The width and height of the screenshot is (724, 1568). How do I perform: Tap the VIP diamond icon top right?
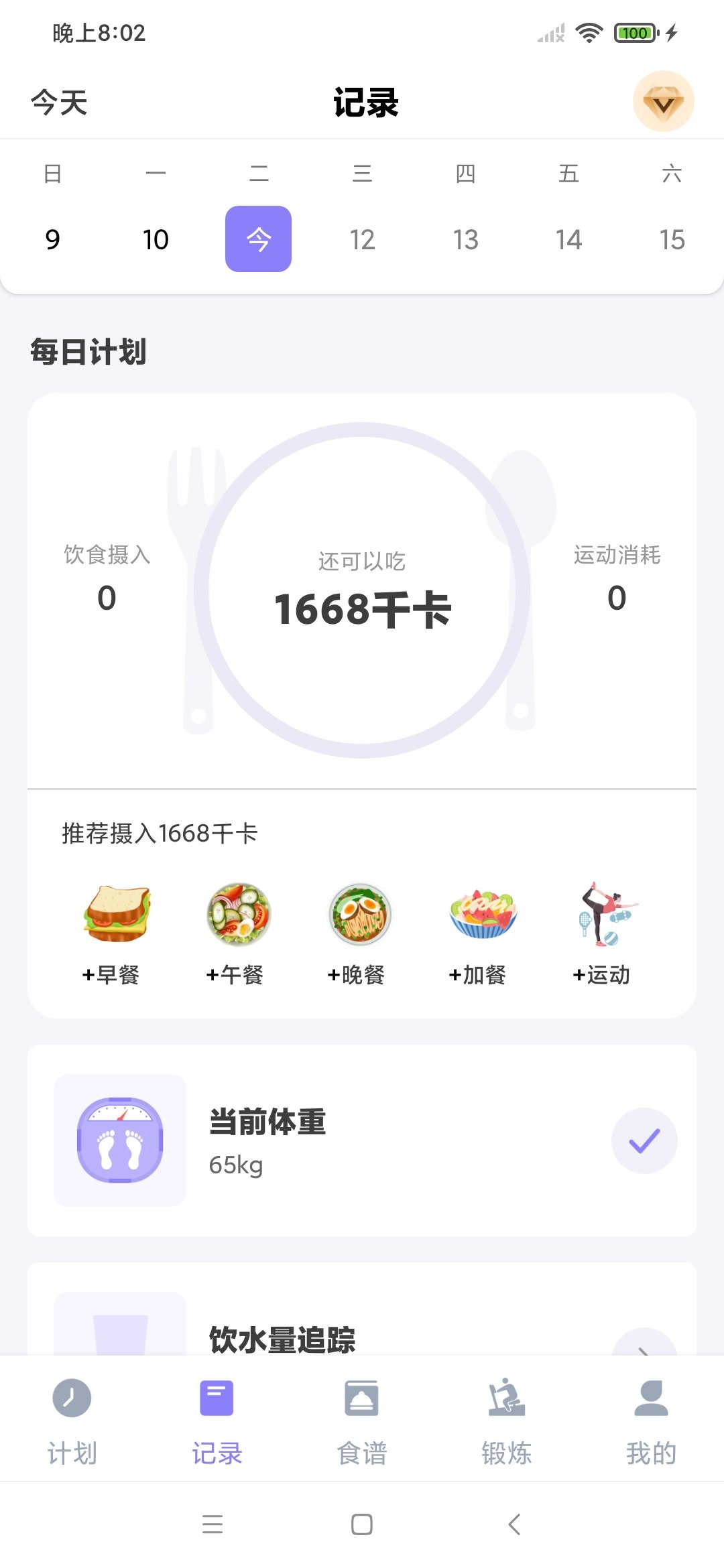pos(663,102)
